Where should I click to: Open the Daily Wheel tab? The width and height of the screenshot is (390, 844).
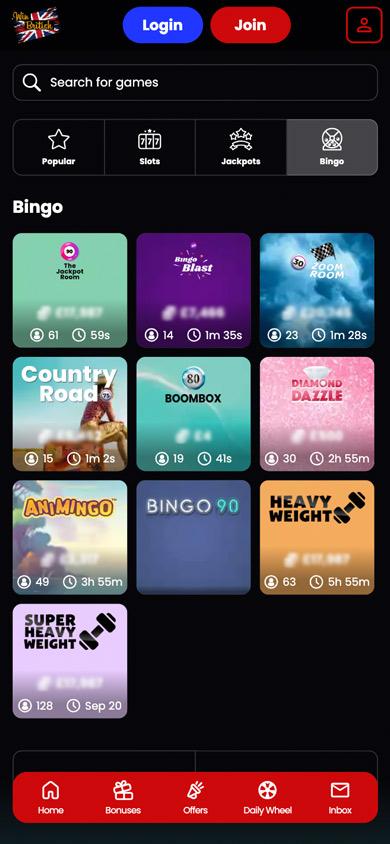point(267,798)
